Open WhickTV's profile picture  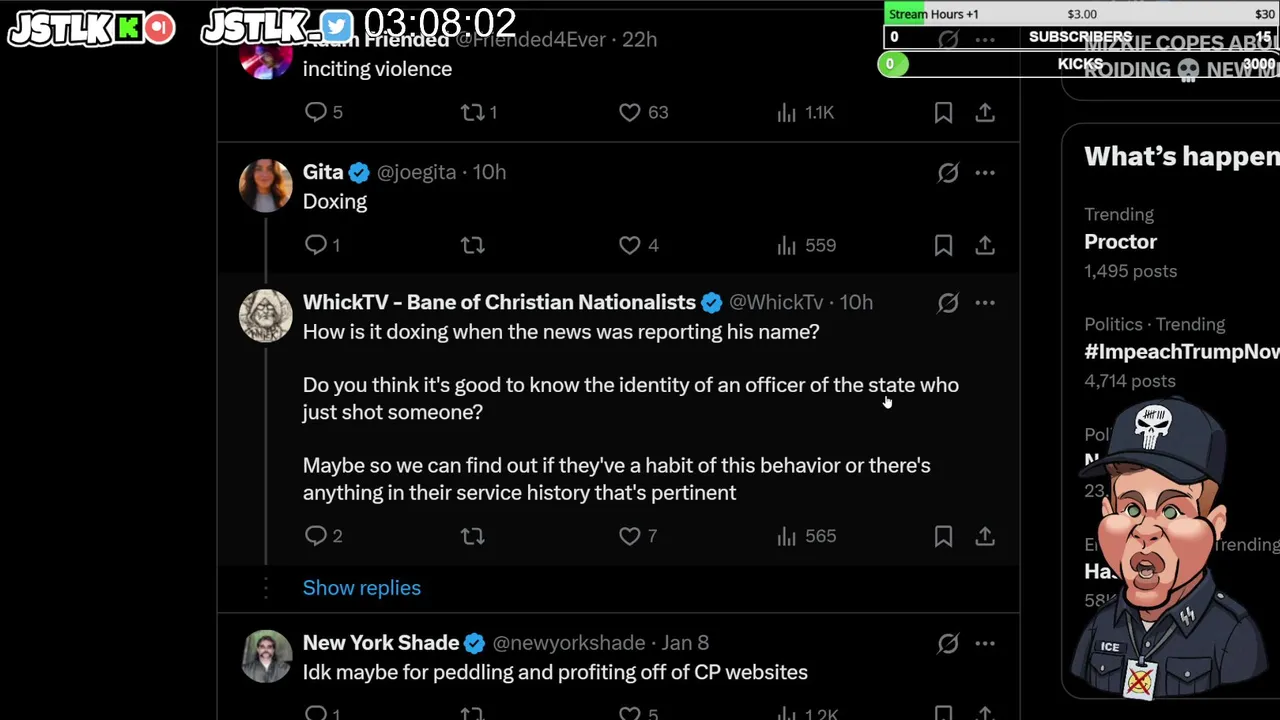coord(265,316)
